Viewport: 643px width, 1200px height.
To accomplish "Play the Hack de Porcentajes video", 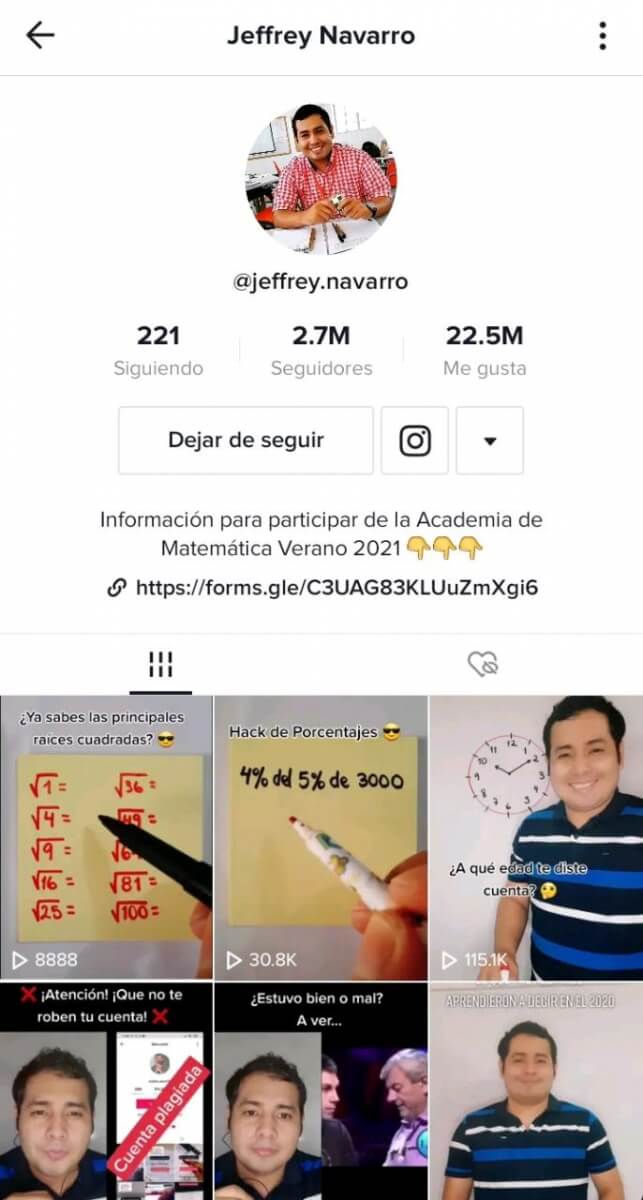I will coord(321,837).
